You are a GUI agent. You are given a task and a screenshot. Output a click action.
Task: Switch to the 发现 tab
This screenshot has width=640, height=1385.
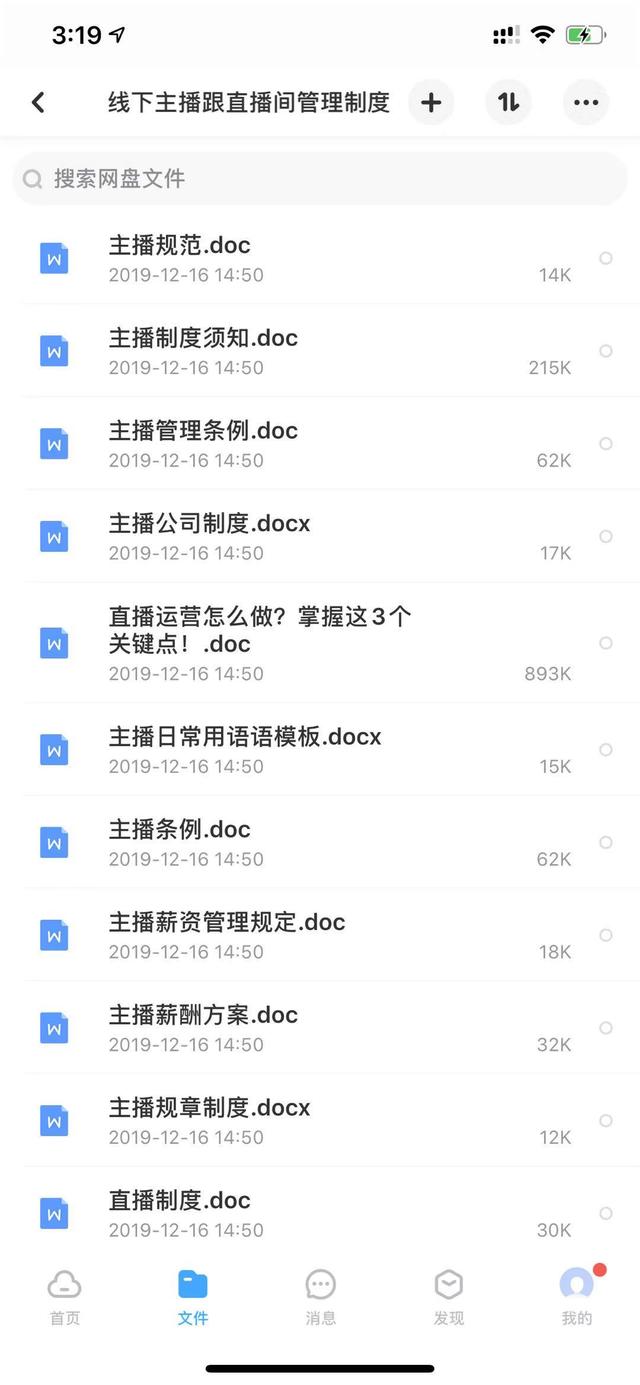[448, 1297]
